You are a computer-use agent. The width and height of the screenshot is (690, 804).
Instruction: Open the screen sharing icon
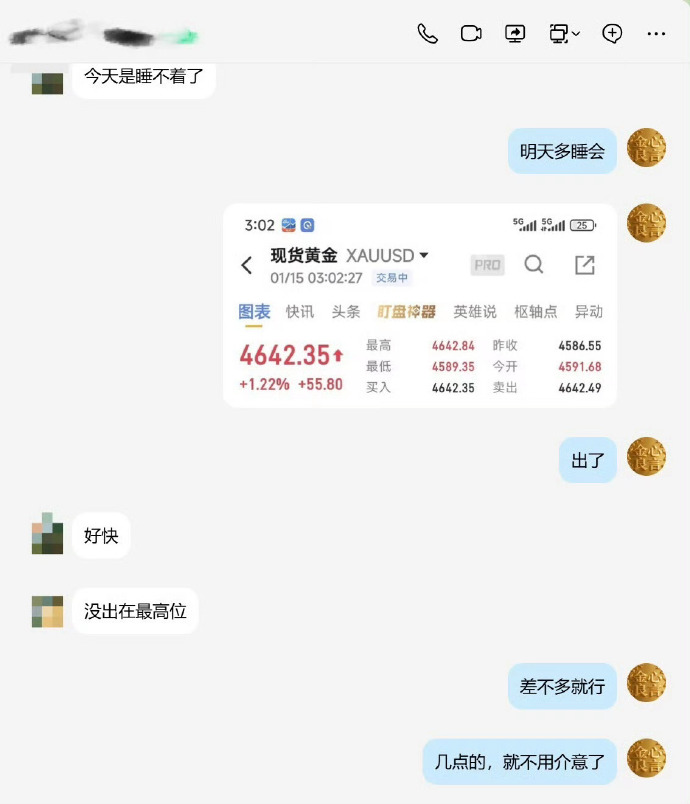click(x=515, y=33)
